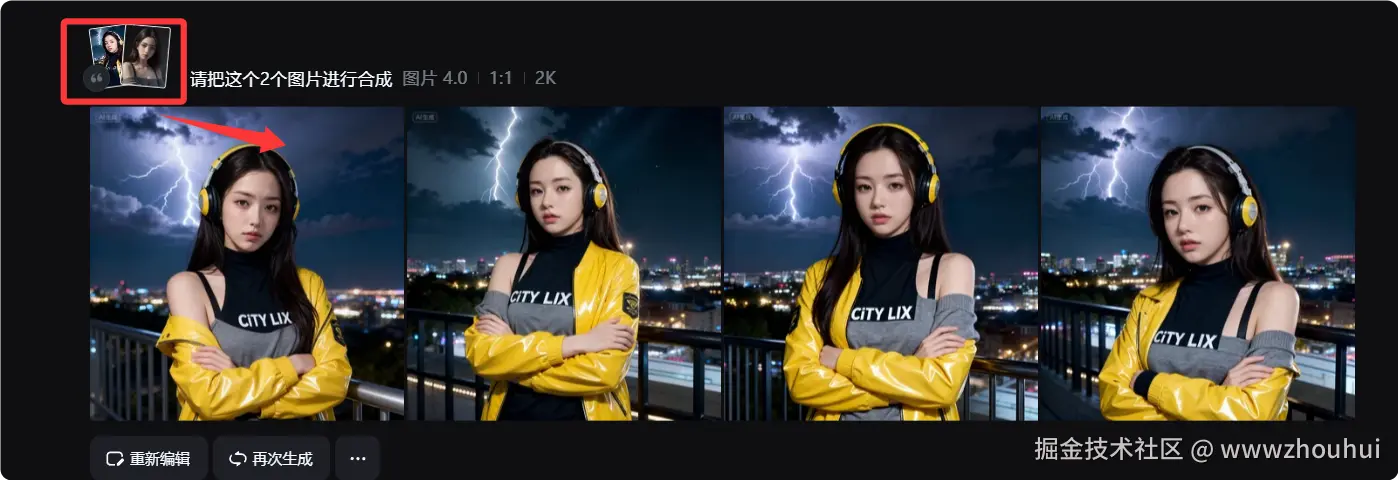Open the three-dots more options button

pos(357,459)
